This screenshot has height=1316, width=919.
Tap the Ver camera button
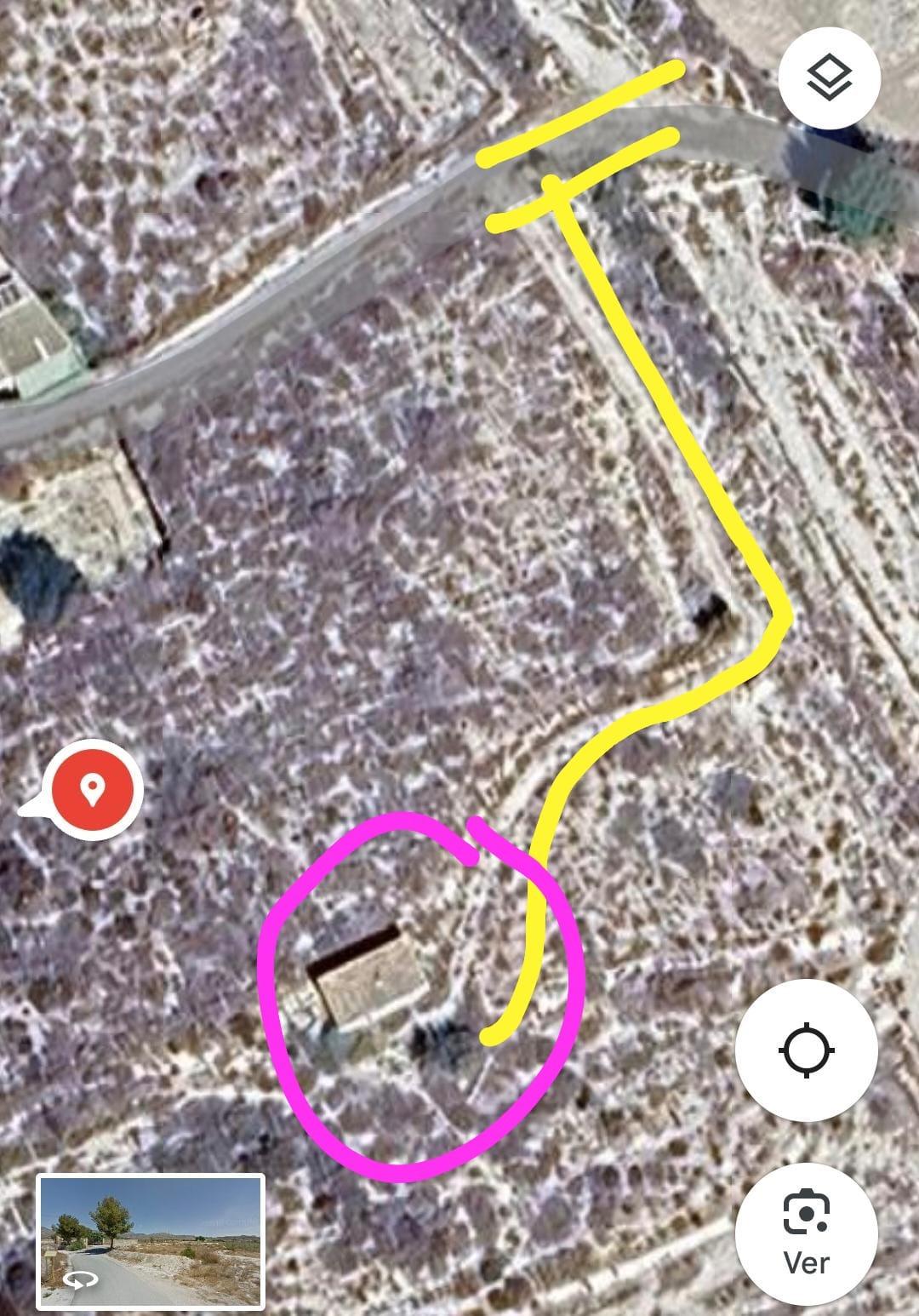tap(806, 1233)
